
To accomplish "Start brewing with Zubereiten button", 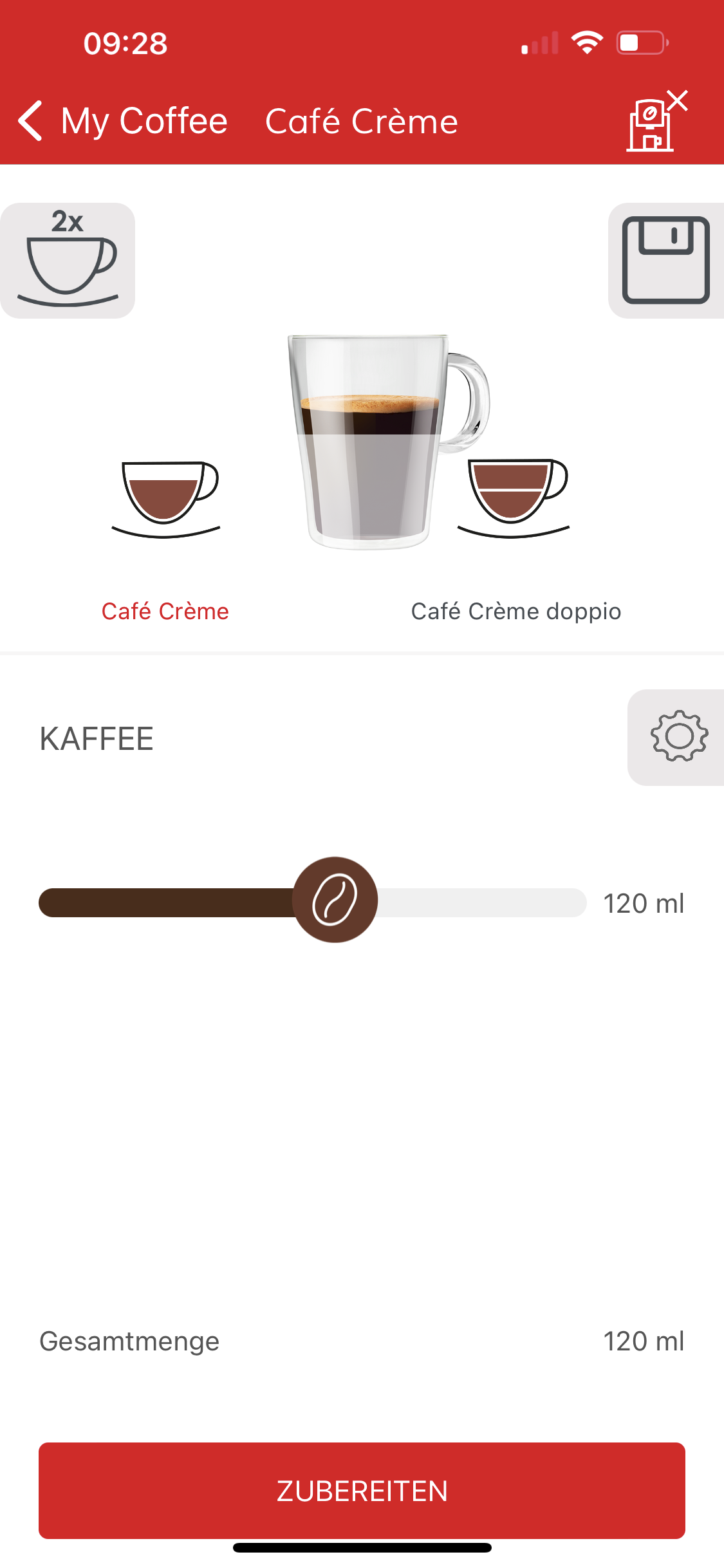I will pos(362,1490).
